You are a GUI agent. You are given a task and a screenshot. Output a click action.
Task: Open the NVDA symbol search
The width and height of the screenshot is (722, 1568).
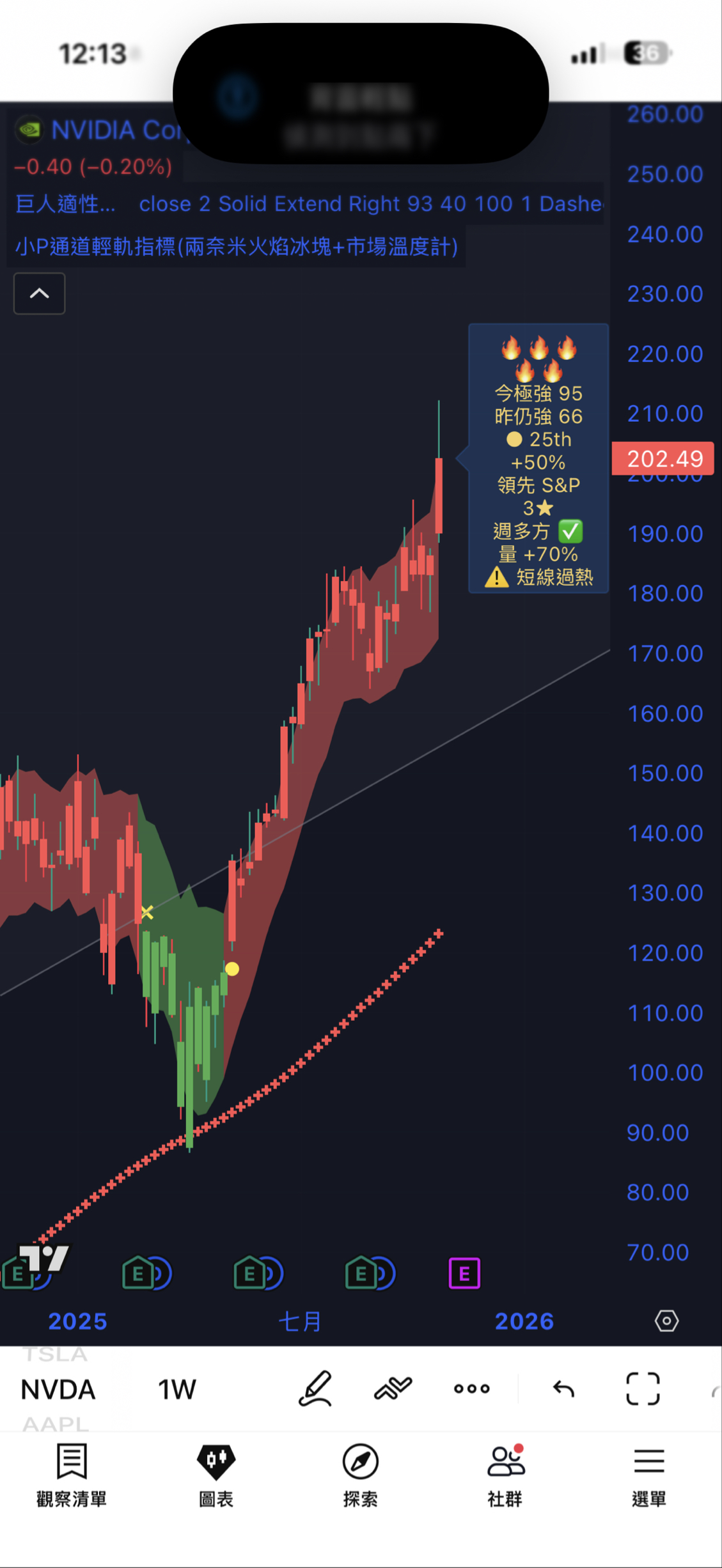tap(58, 1390)
